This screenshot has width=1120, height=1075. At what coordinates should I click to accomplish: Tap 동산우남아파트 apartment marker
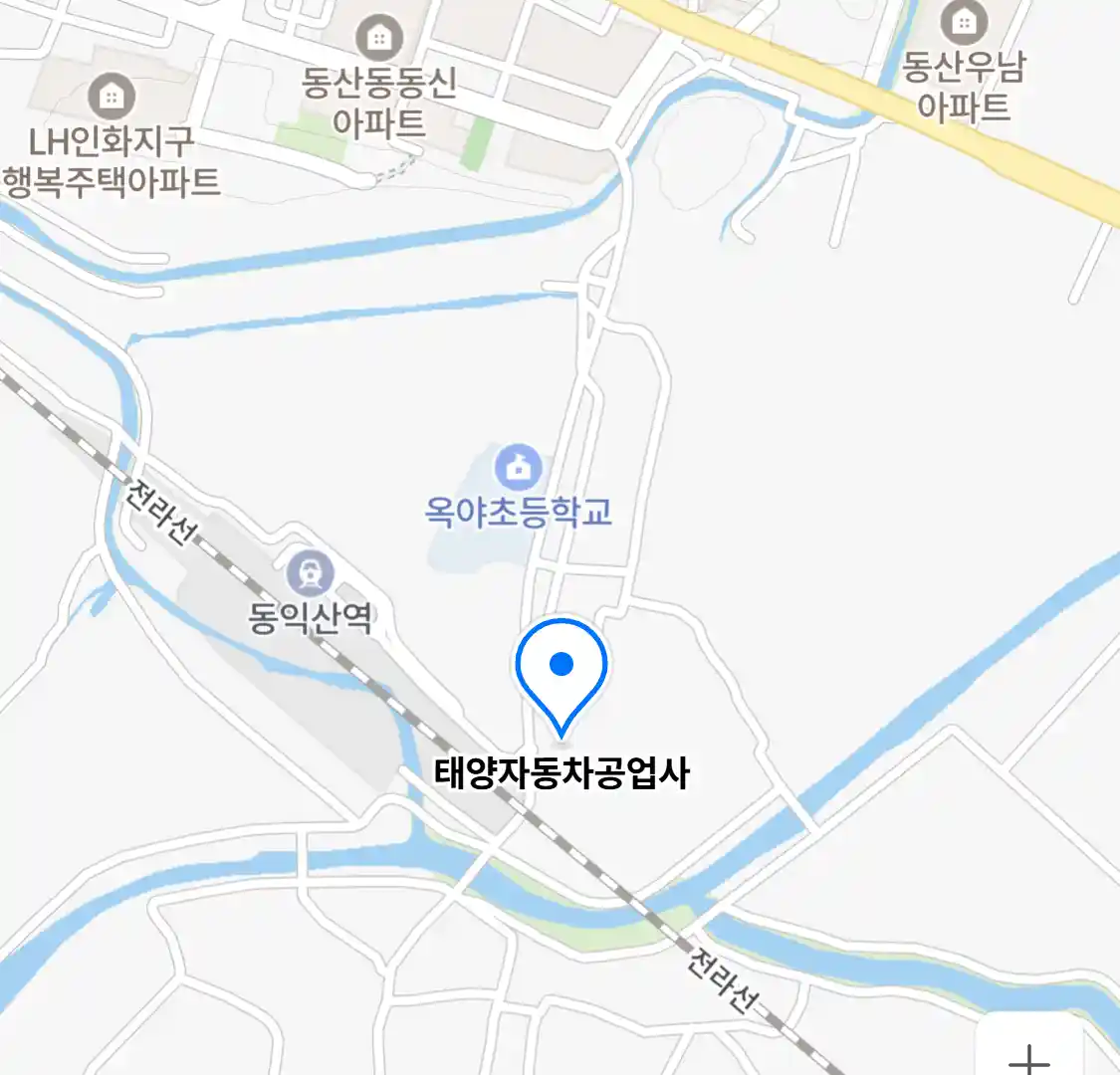click(x=964, y=21)
